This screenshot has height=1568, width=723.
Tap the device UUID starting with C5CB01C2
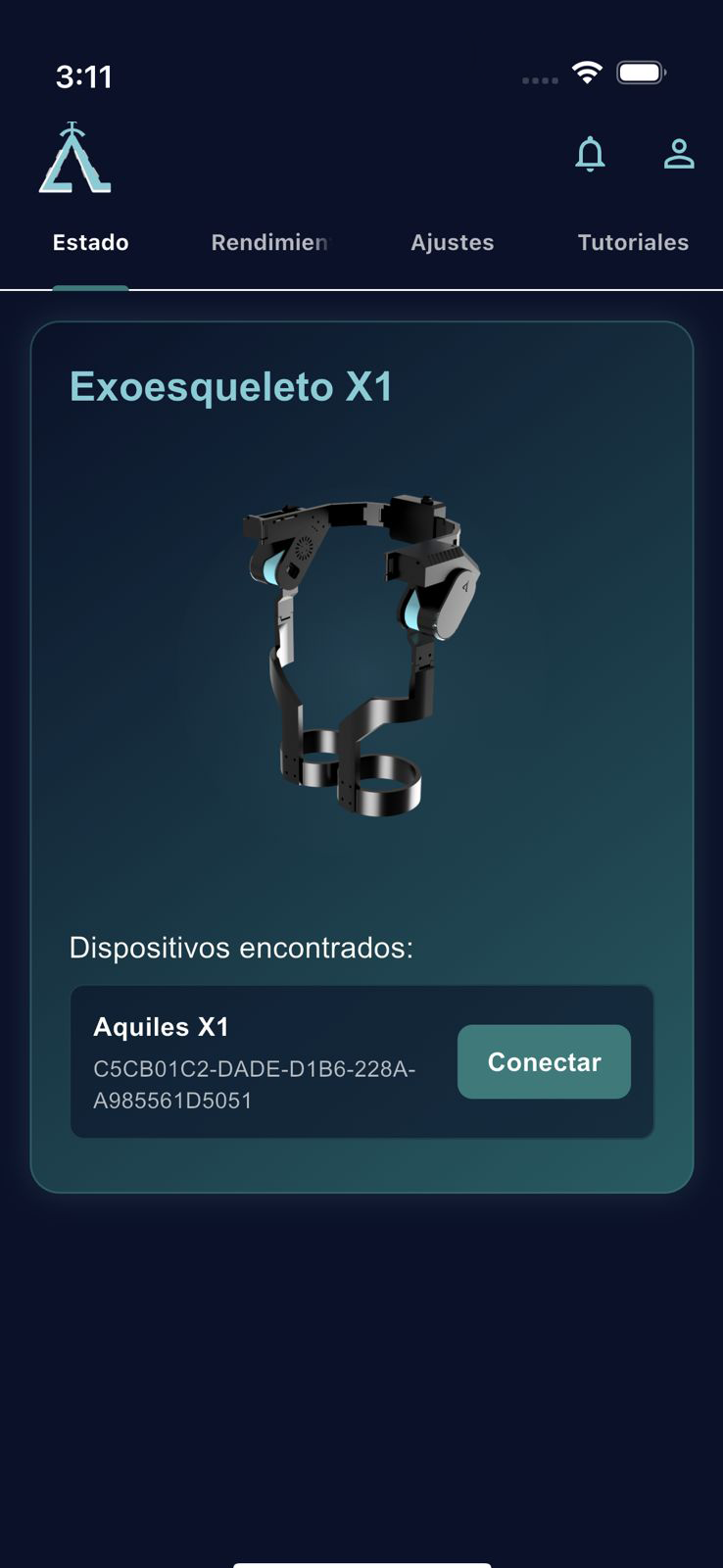coord(255,1084)
